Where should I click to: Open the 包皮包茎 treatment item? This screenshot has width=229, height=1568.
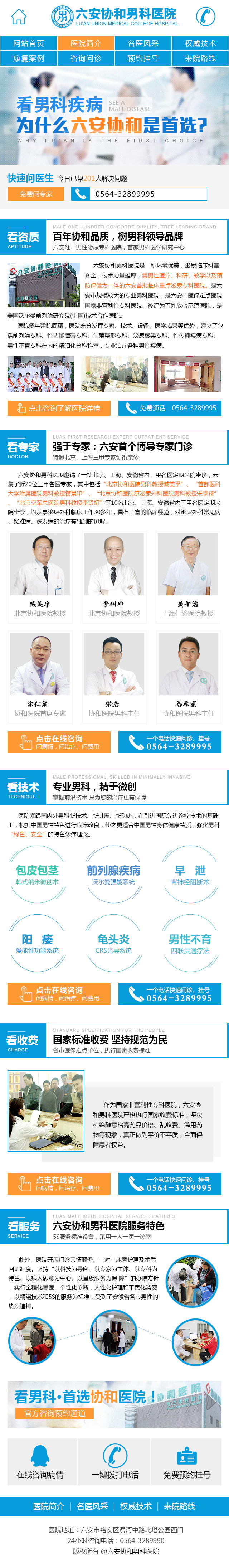tap(37, 875)
